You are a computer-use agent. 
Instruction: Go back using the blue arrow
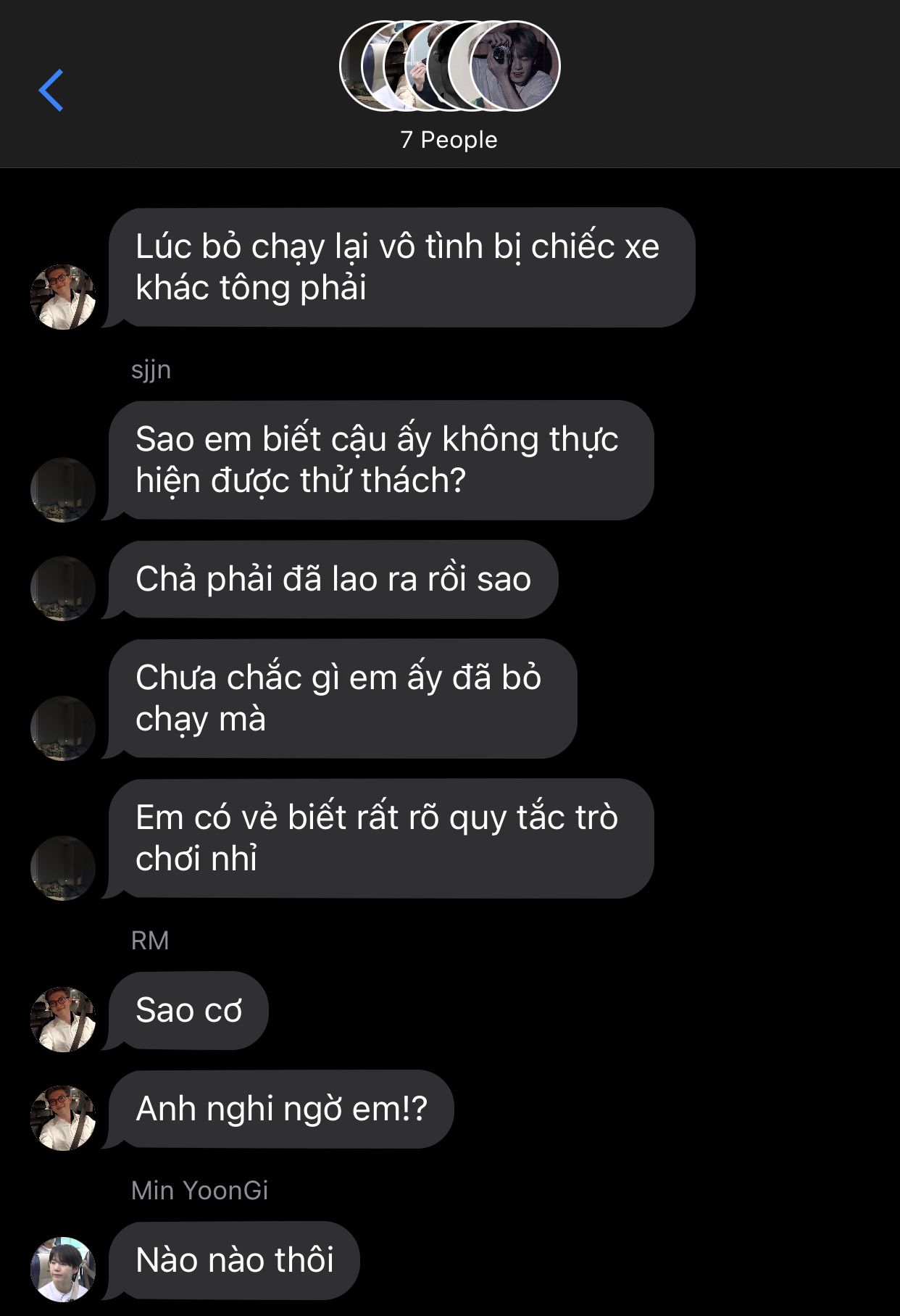click(51, 91)
